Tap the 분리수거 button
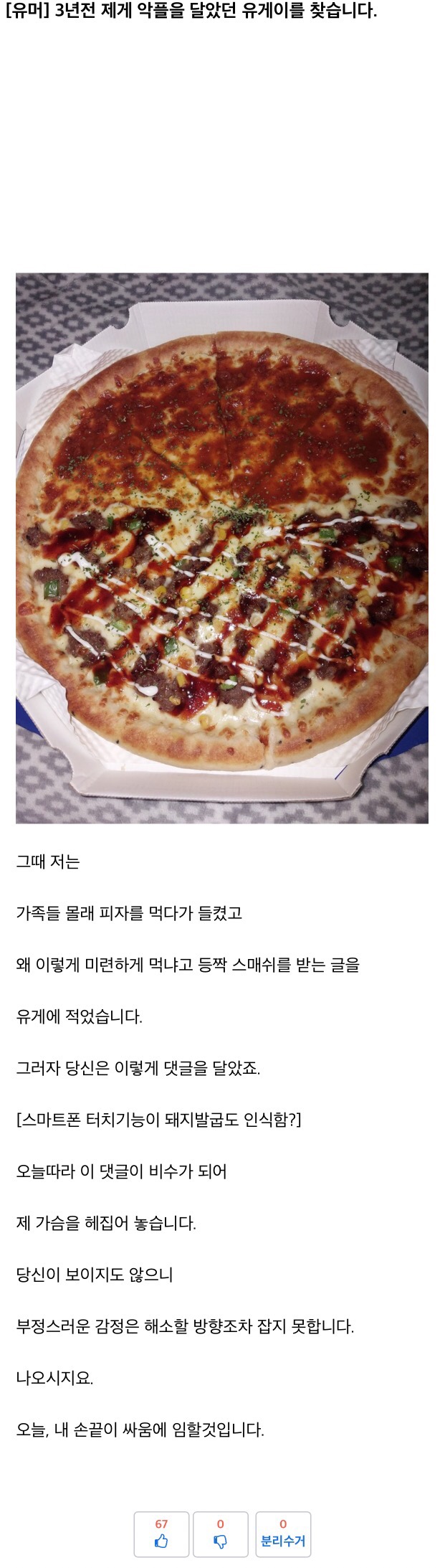445x1568 pixels. (x=283, y=1534)
